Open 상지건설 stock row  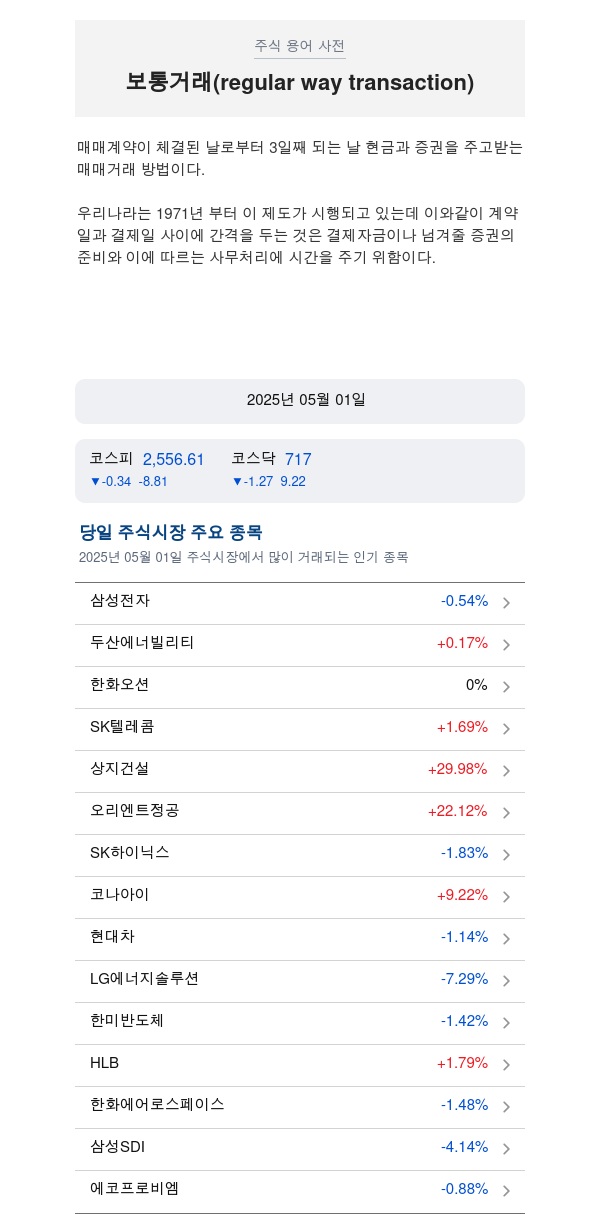pos(300,770)
